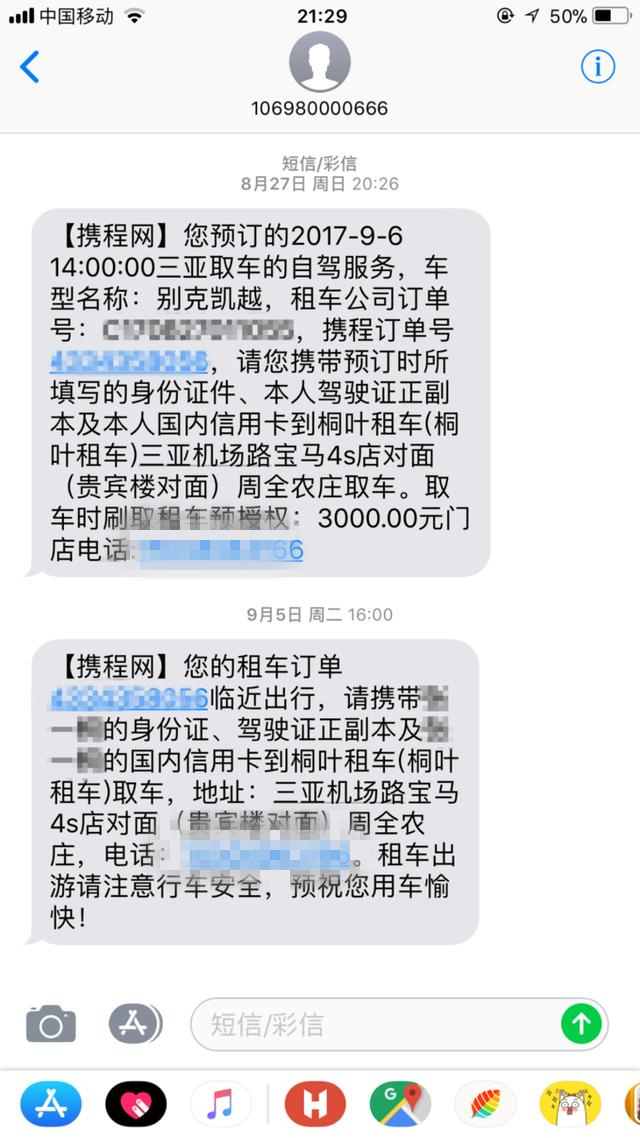The height and width of the screenshot is (1138, 640).
Task: Open the Google Maps iMessage app
Action: 400,1105
